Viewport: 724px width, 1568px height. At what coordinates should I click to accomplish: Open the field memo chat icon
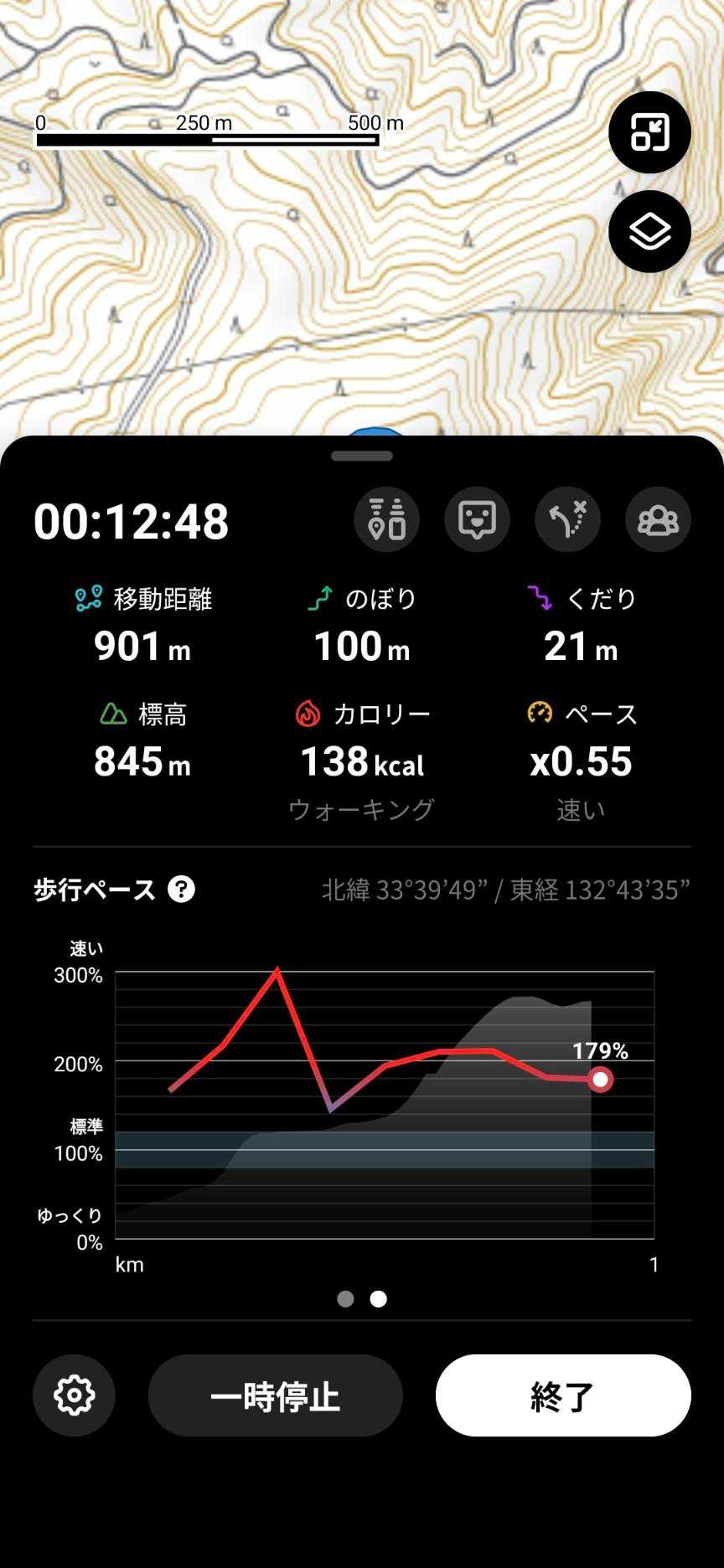[x=477, y=520]
